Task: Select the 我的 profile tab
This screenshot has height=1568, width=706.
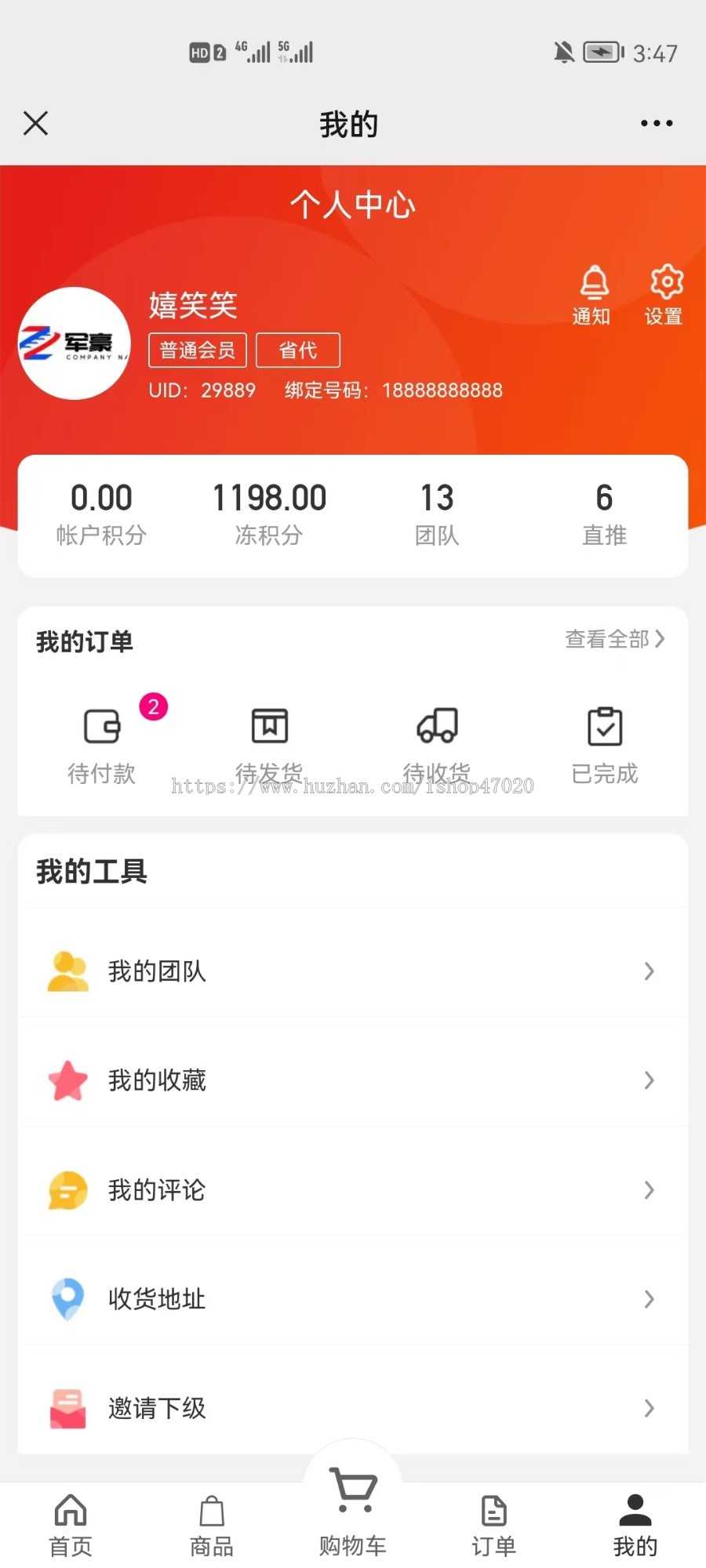Action: (x=635, y=1525)
